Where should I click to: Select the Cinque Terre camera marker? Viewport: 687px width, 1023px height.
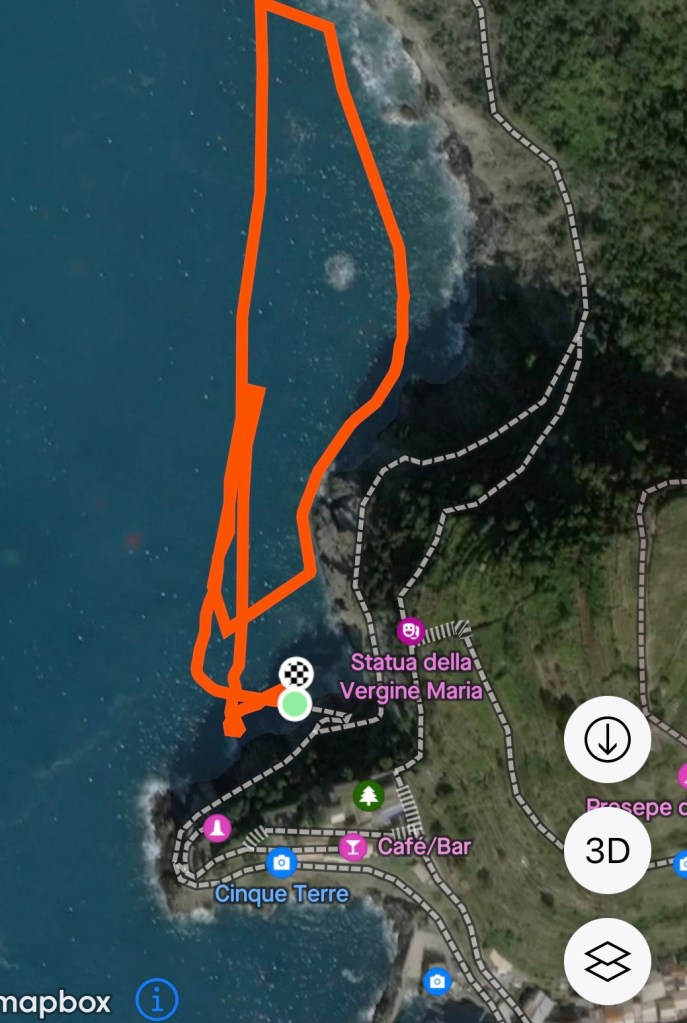click(282, 862)
